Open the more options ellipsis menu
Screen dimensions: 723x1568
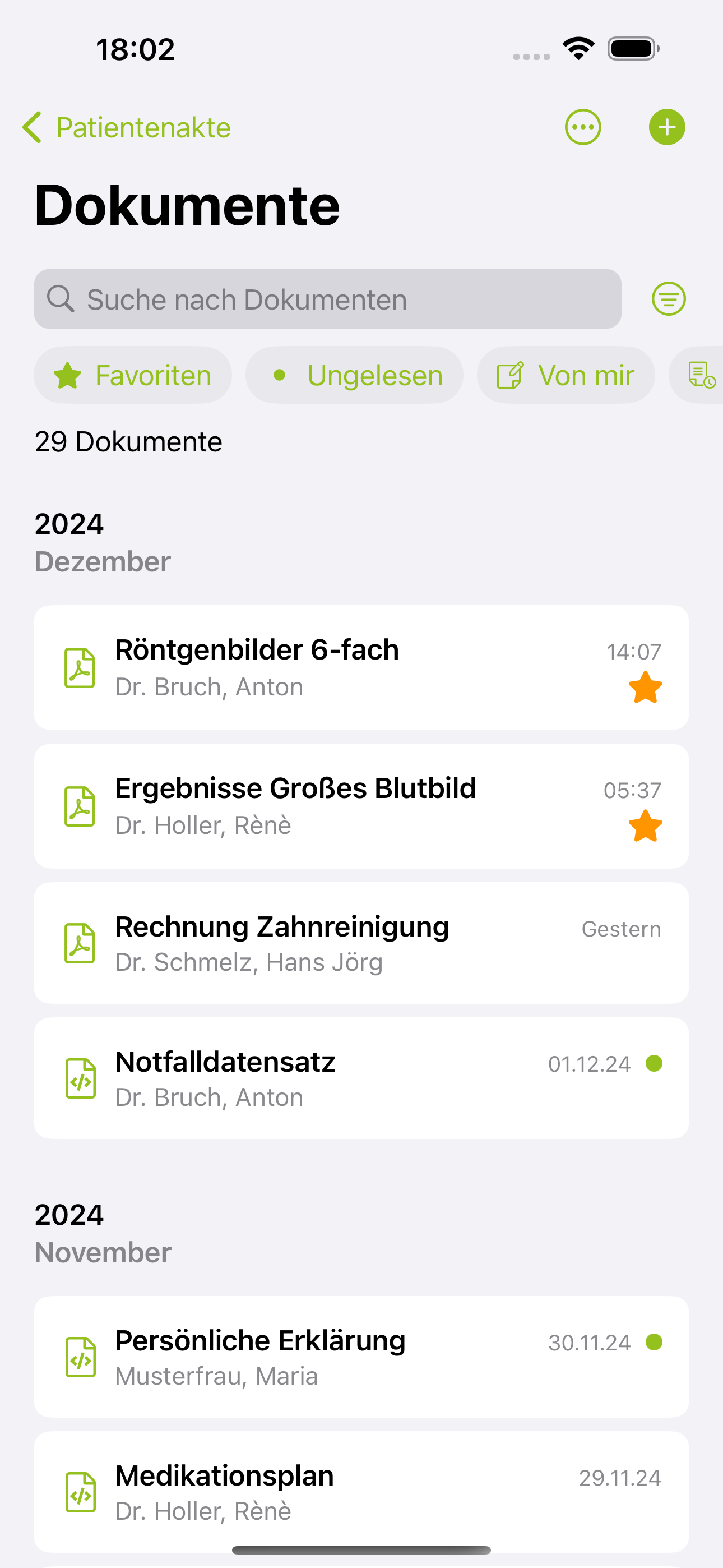(x=582, y=127)
